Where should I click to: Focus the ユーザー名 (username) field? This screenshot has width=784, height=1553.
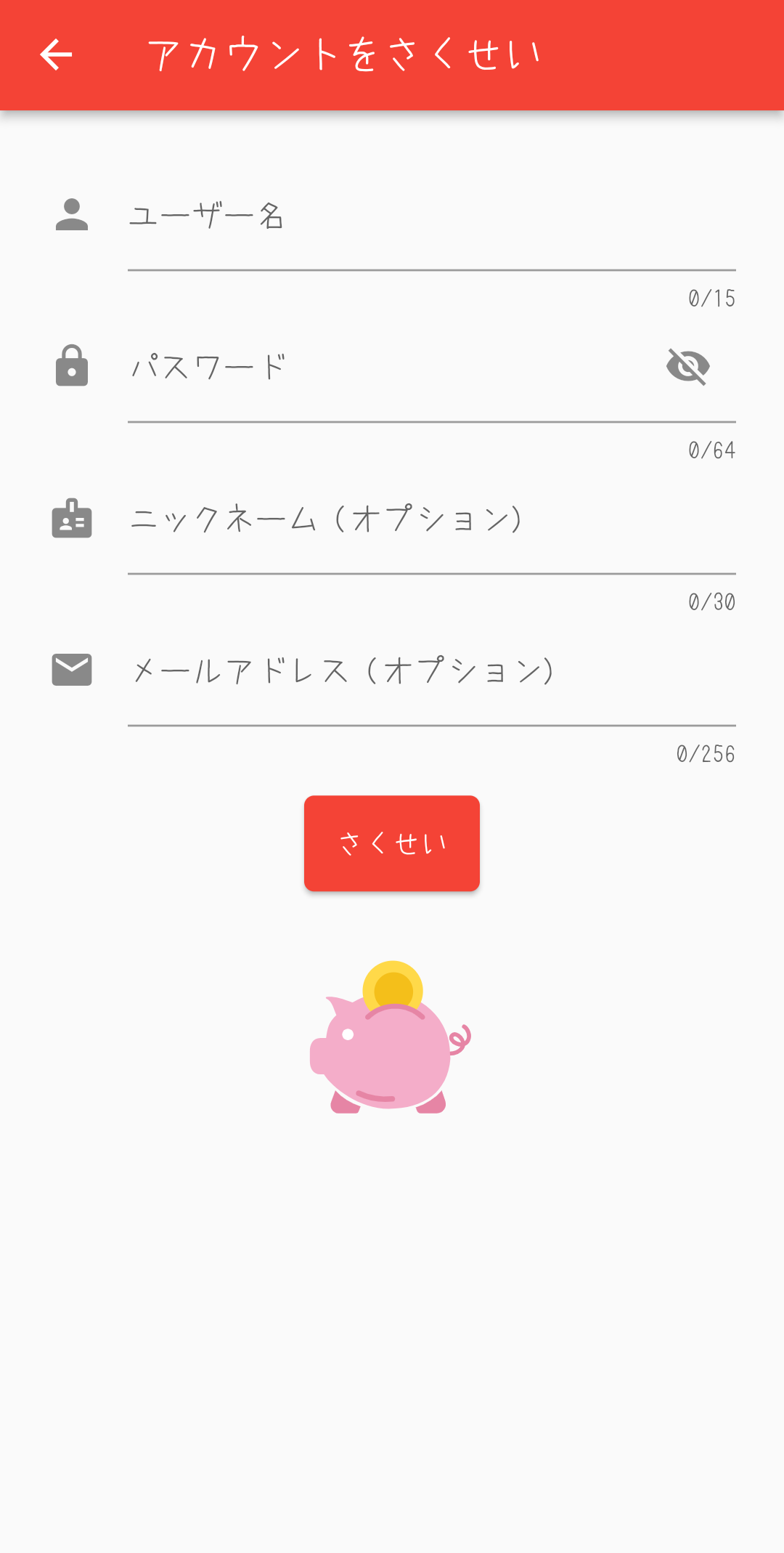point(431,216)
